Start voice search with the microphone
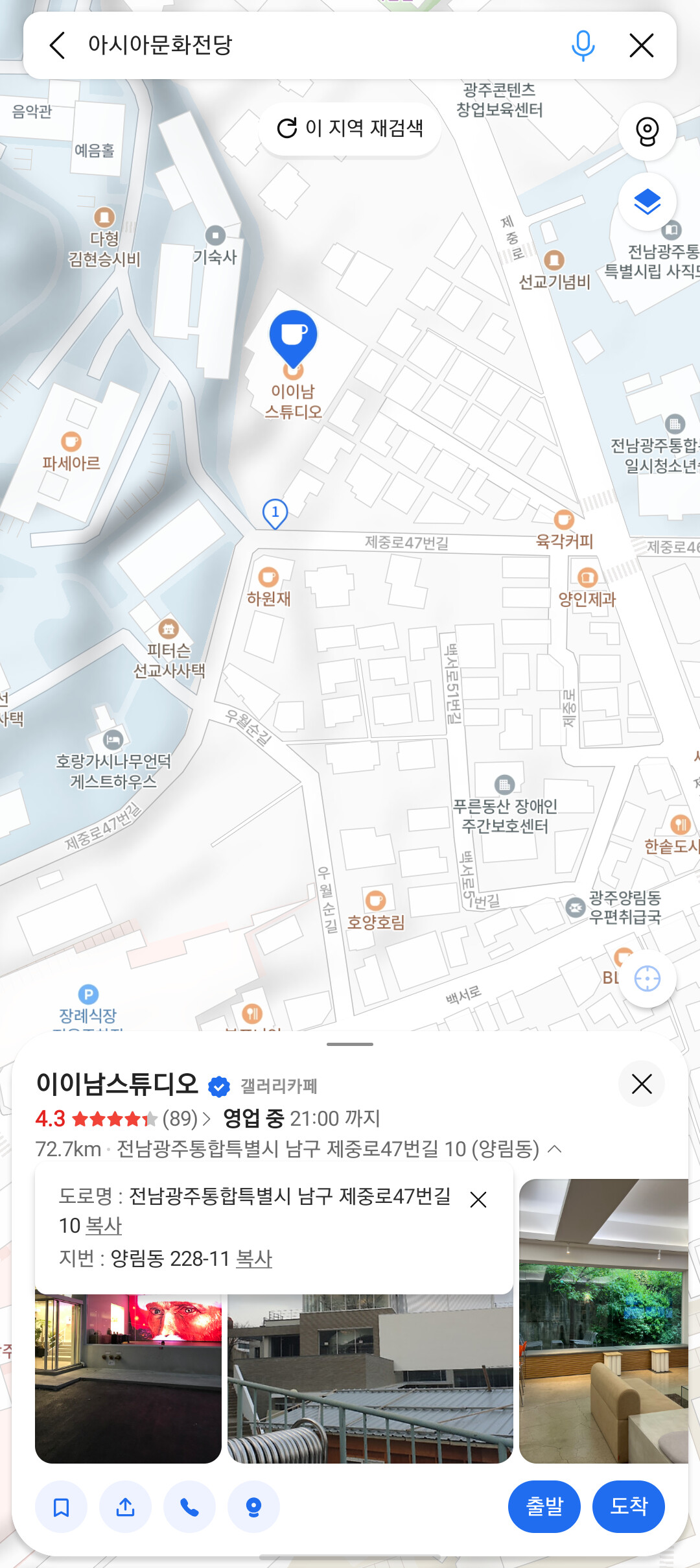Image resolution: width=700 pixels, height=1568 pixels. pyautogui.click(x=583, y=45)
